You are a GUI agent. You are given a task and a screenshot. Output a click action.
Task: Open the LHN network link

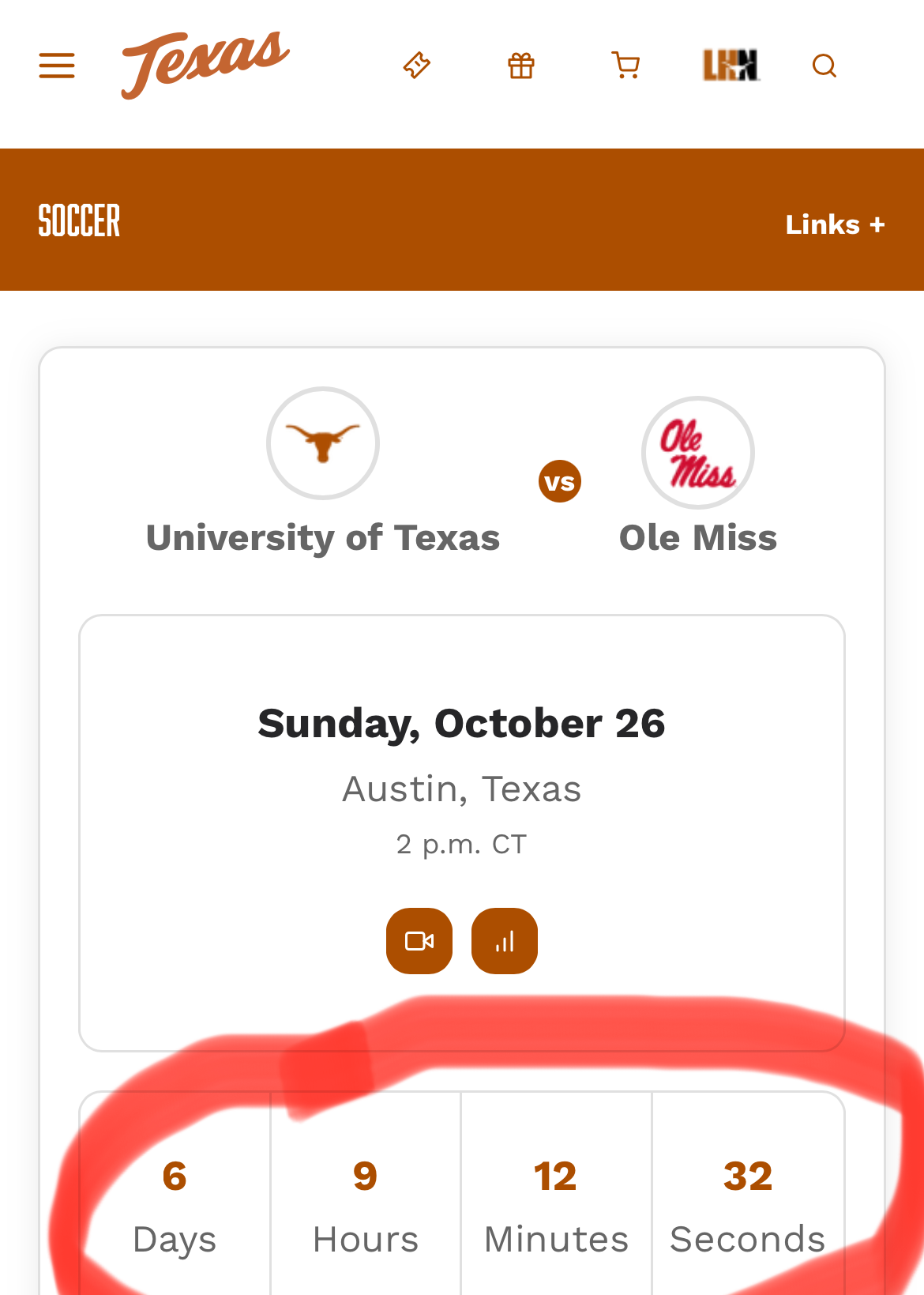[731, 66]
